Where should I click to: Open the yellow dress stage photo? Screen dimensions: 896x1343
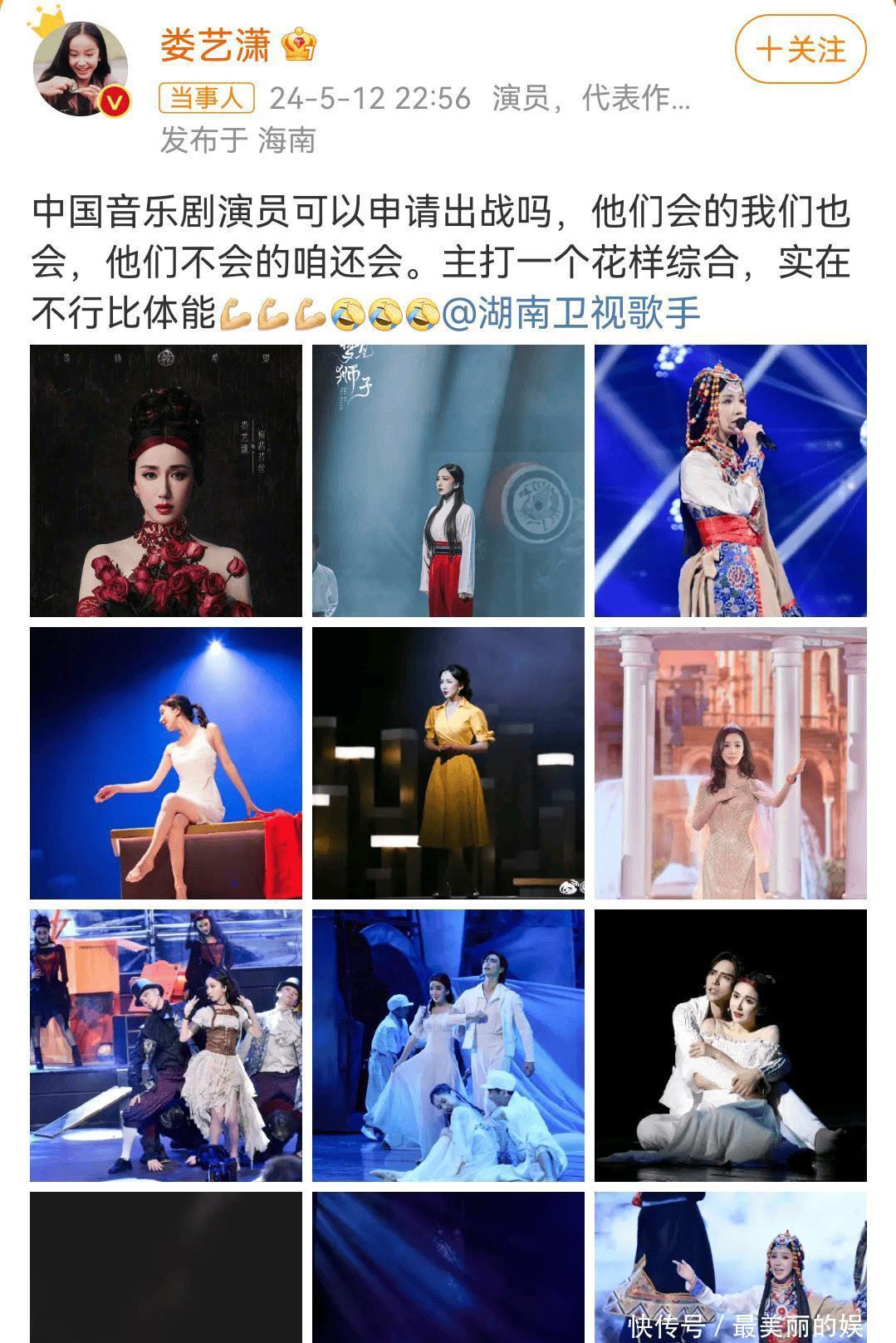pos(448,763)
